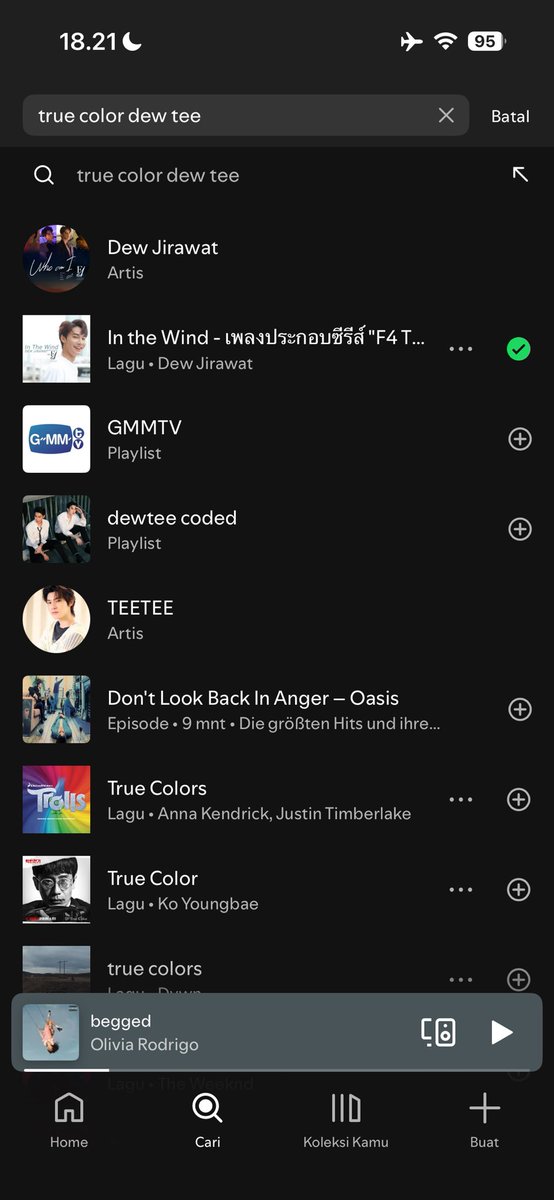Clear the search text with the X
The height and width of the screenshot is (1200, 554).
[x=446, y=116]
